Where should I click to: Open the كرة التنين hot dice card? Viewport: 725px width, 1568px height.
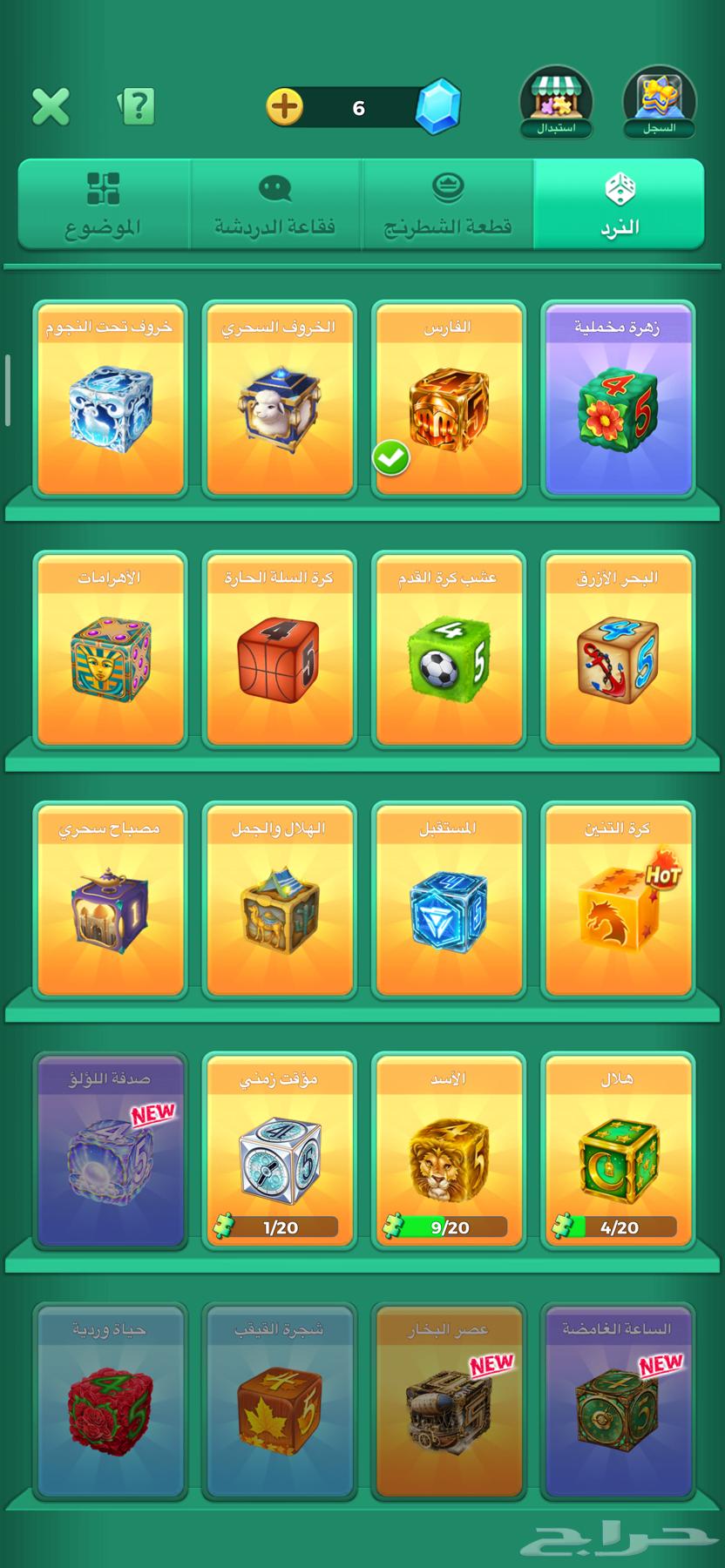(x=618, y=901)
